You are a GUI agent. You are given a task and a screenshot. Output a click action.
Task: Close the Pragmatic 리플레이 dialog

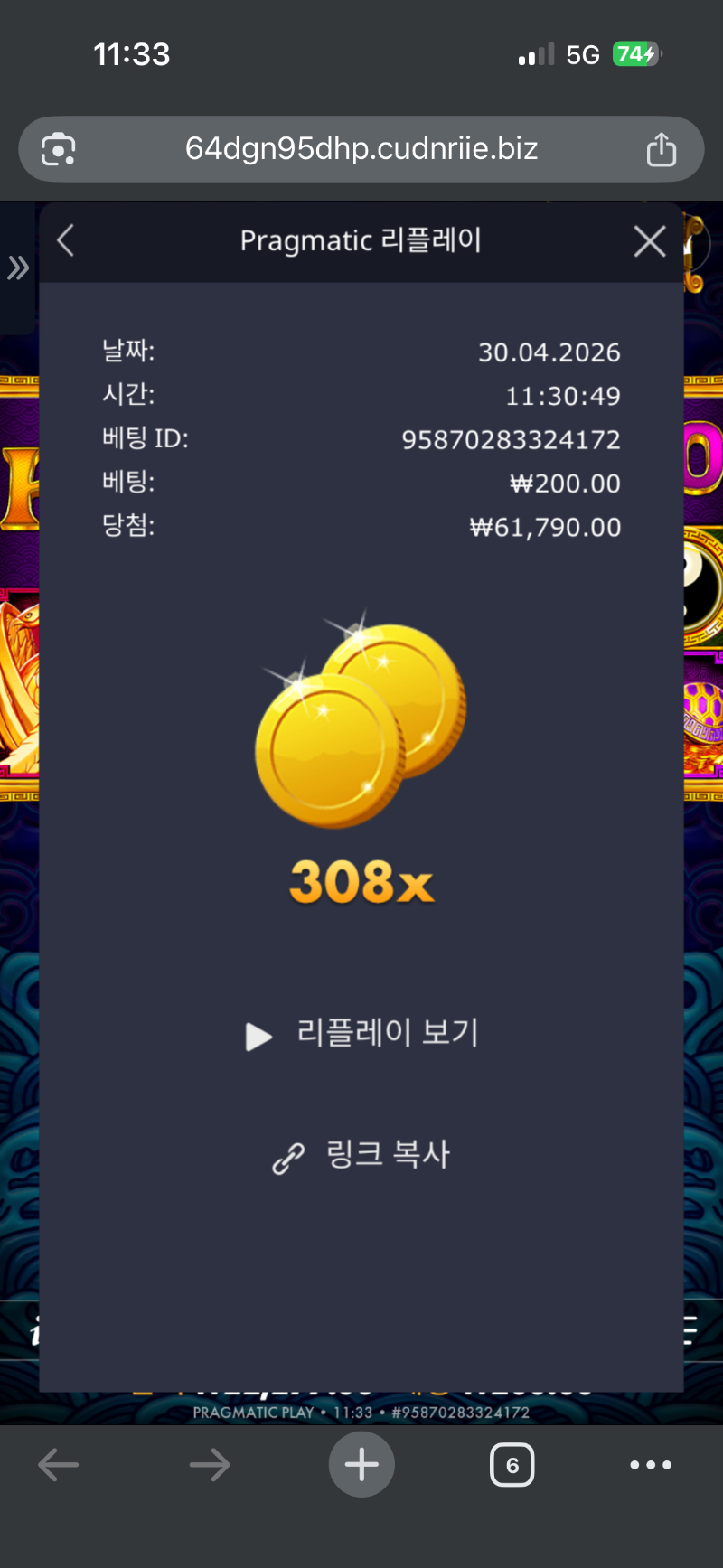(x=649, y=241)
